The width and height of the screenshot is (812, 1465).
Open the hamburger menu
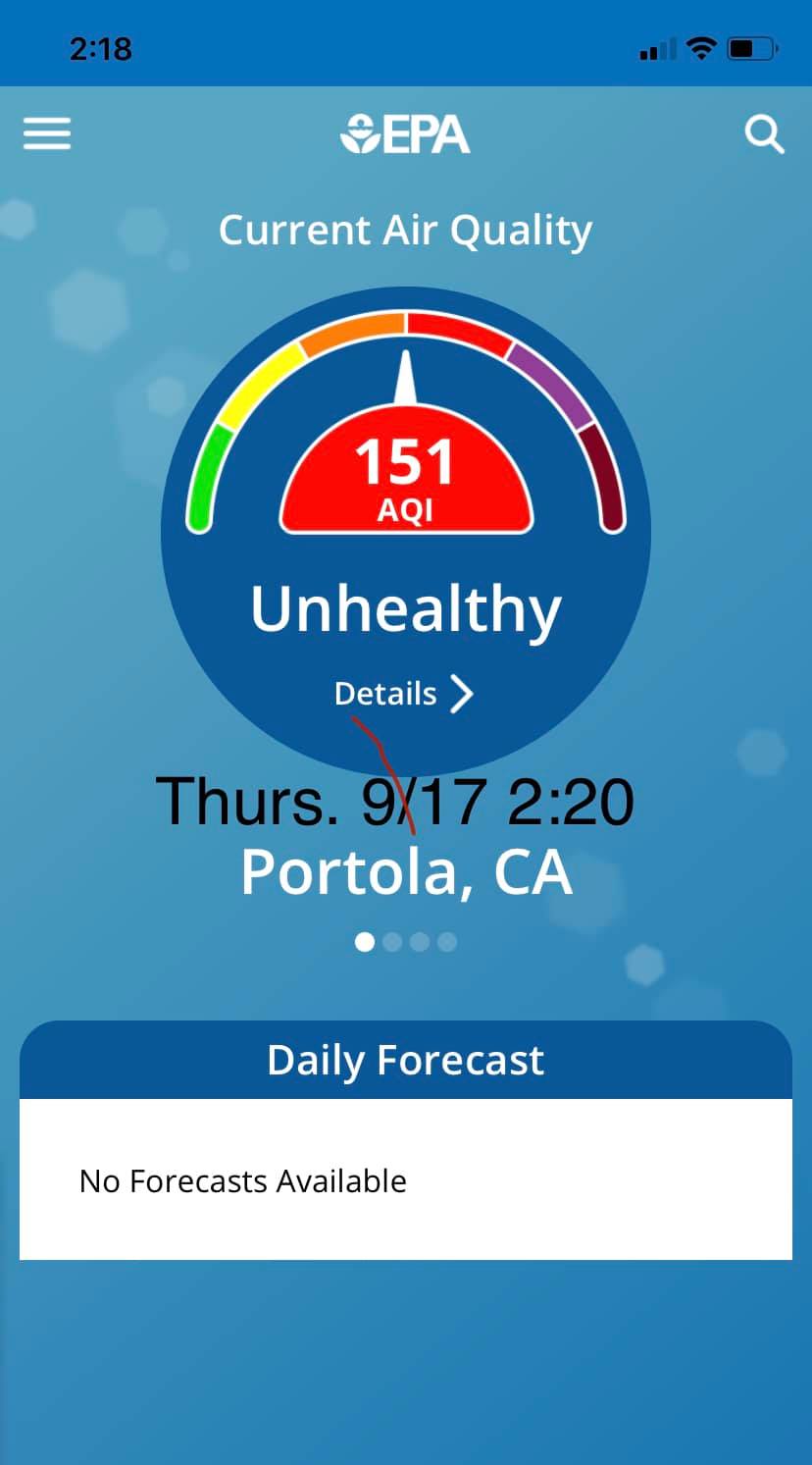coord(47,133)
